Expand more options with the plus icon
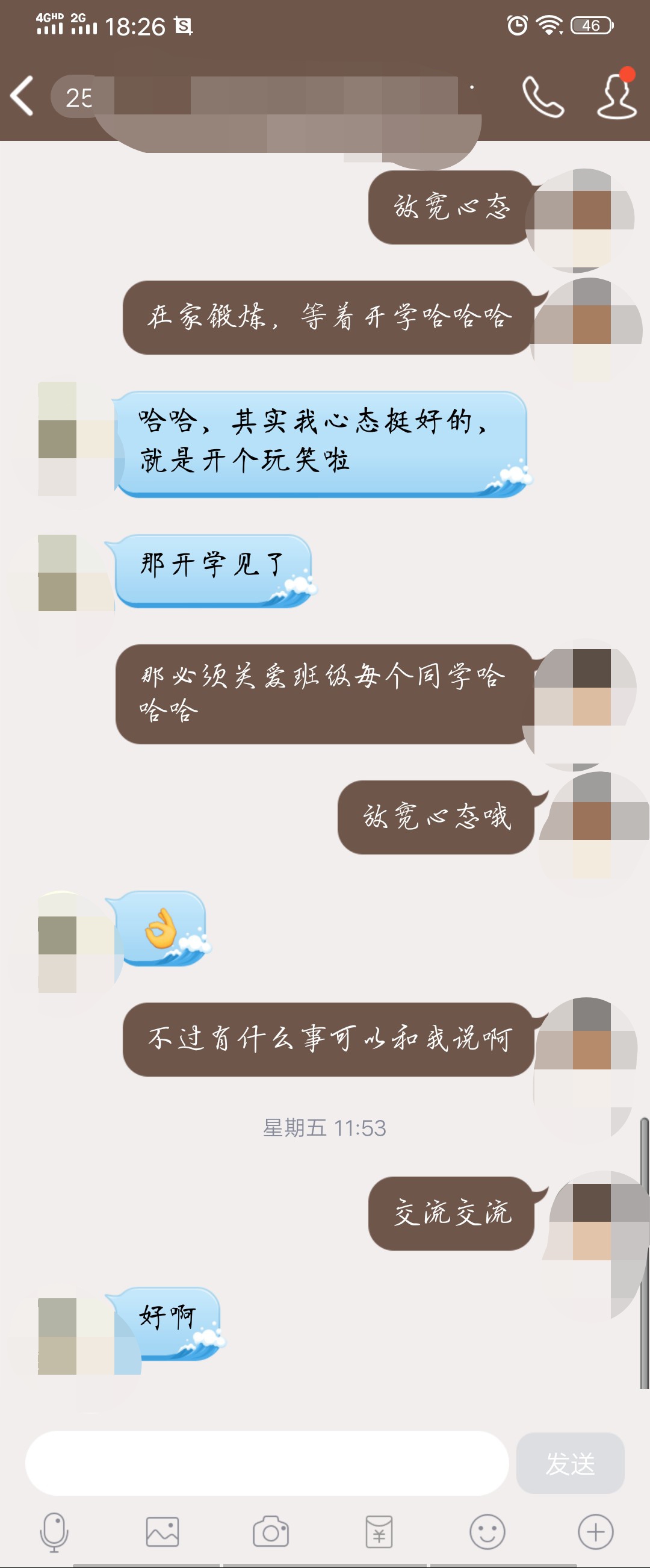The height and width of the screenshot is (1568, 650). pyautogui.click(x=595, y=1531)
